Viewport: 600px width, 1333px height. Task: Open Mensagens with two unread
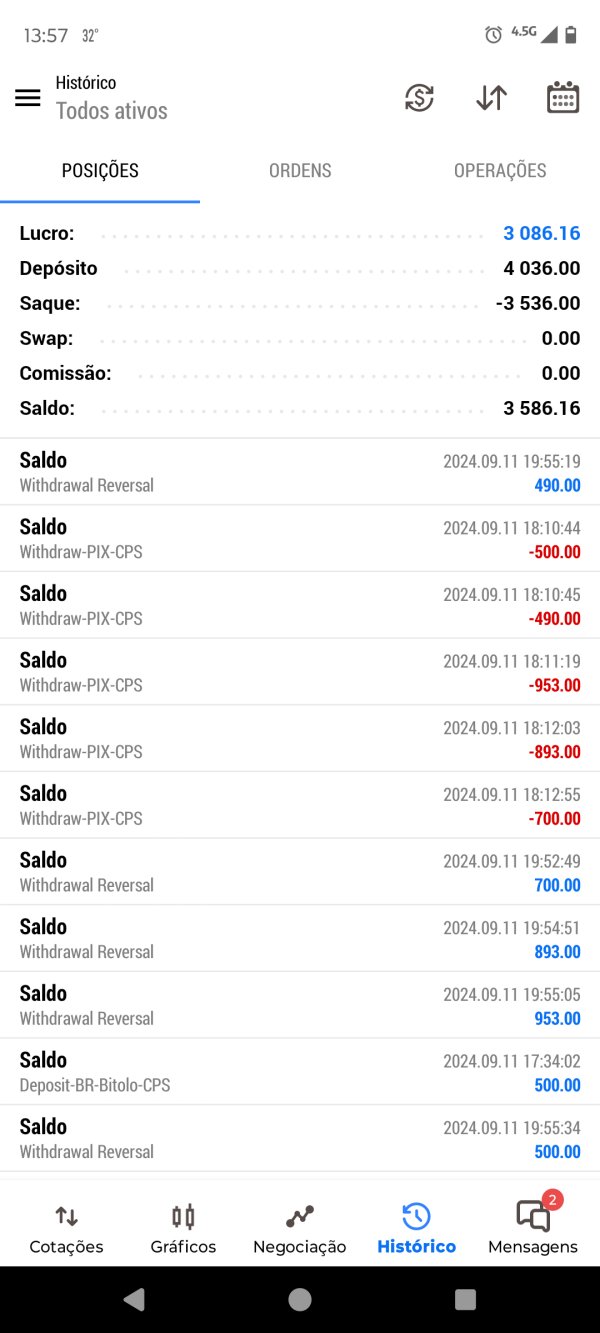point(533,1229)
